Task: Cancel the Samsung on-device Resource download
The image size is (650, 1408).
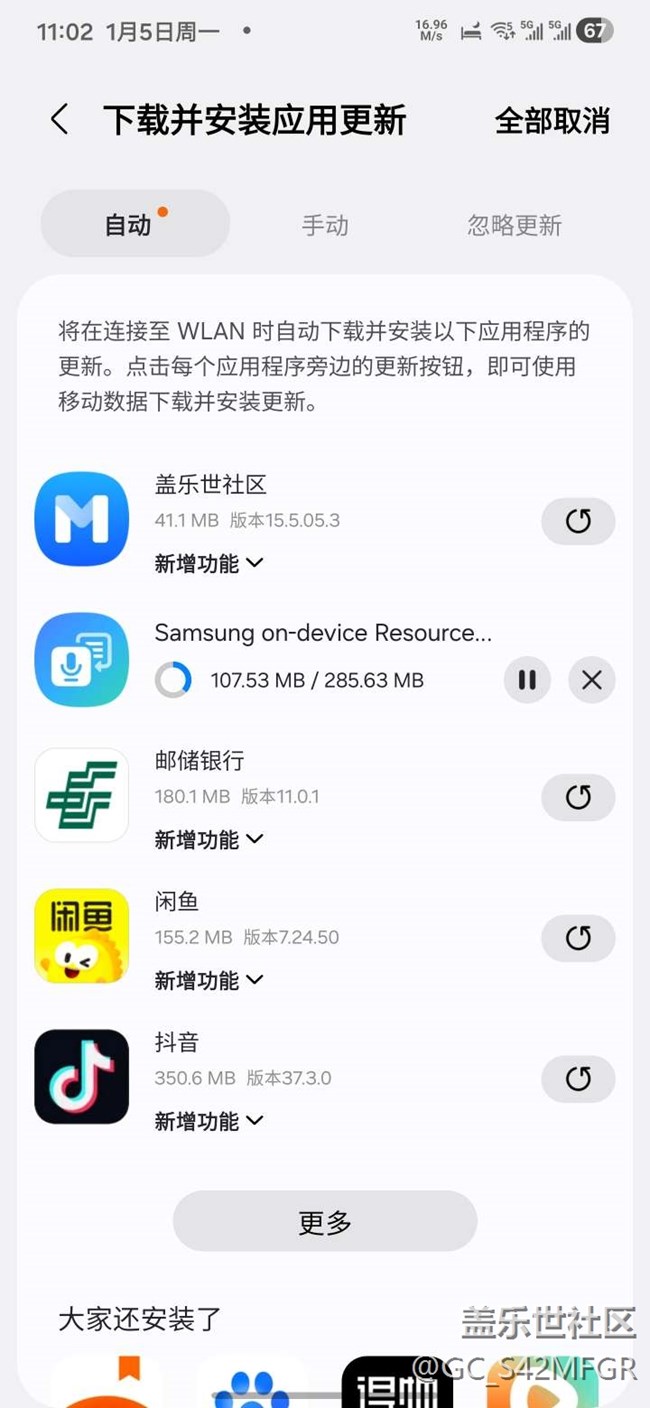Action: point(592,680)
